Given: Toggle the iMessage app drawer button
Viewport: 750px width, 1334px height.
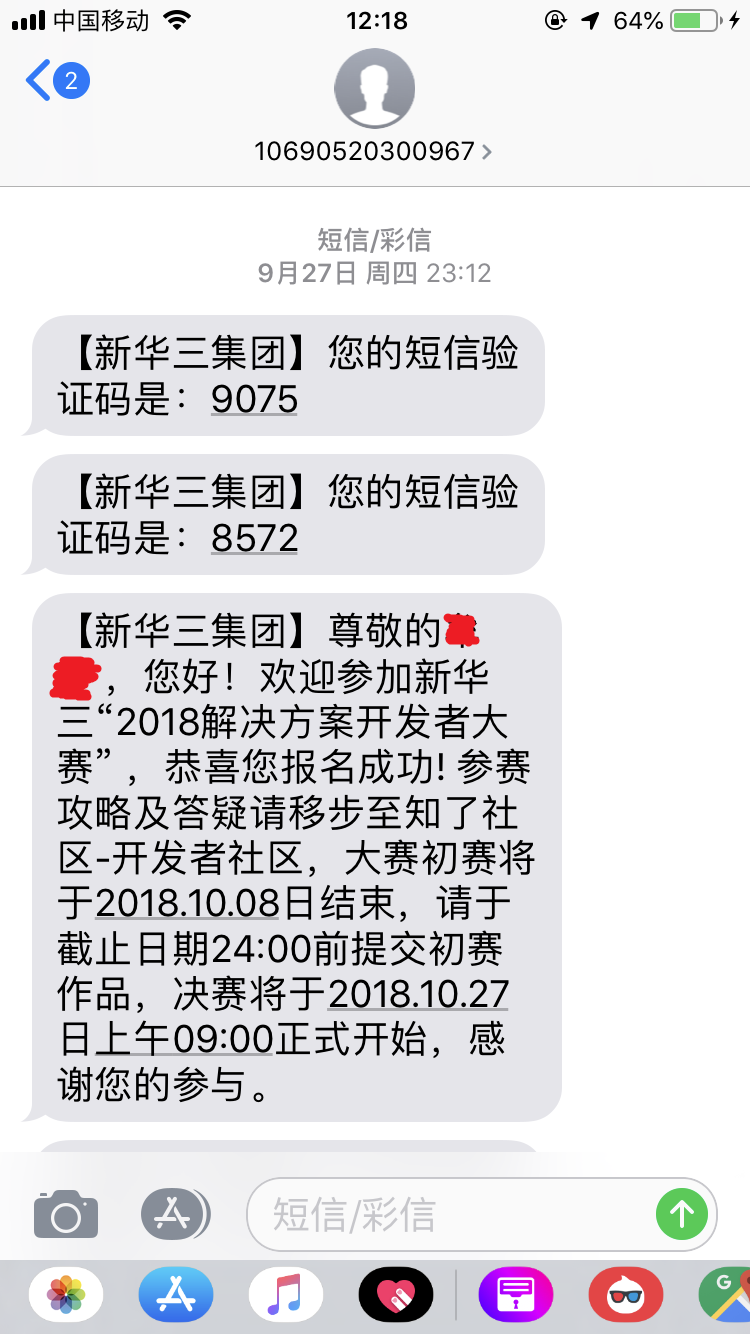Looking at the screenshot, I should 174,1215.
